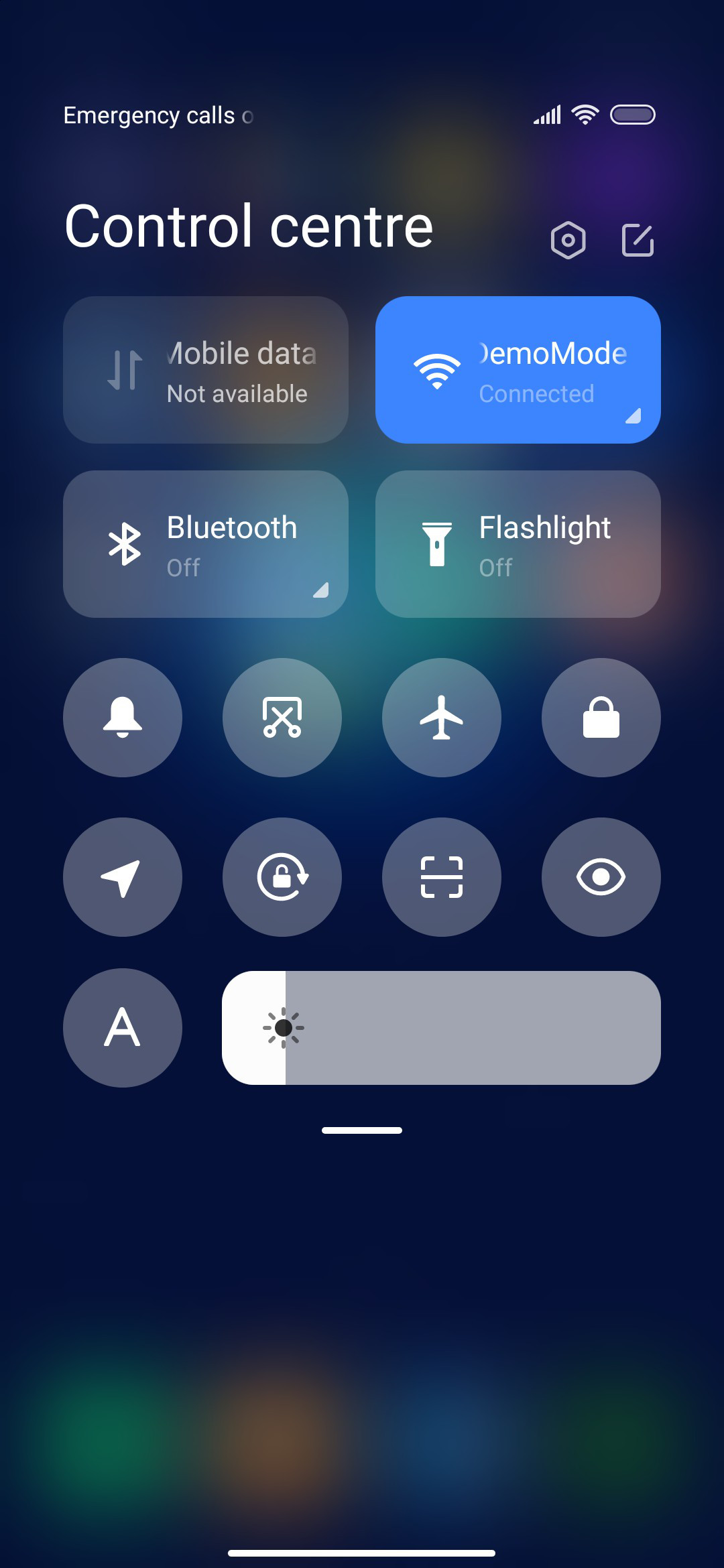Open settings via the hexagon gear icon
This screenshot has width=724, height=1568.
pyautogui.click(x=568, y=240)
